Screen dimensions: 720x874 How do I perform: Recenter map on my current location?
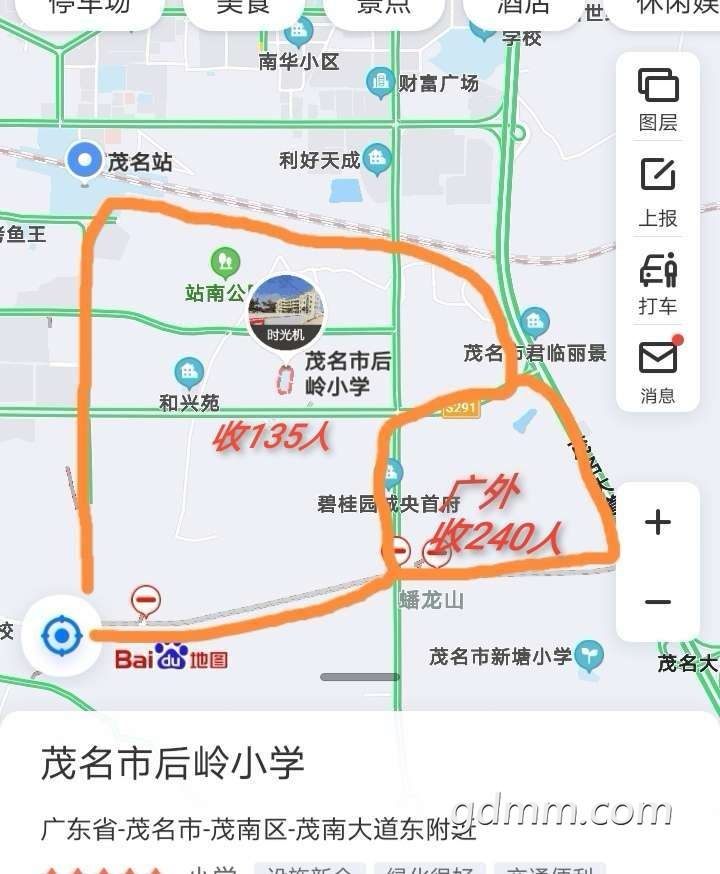62,636
